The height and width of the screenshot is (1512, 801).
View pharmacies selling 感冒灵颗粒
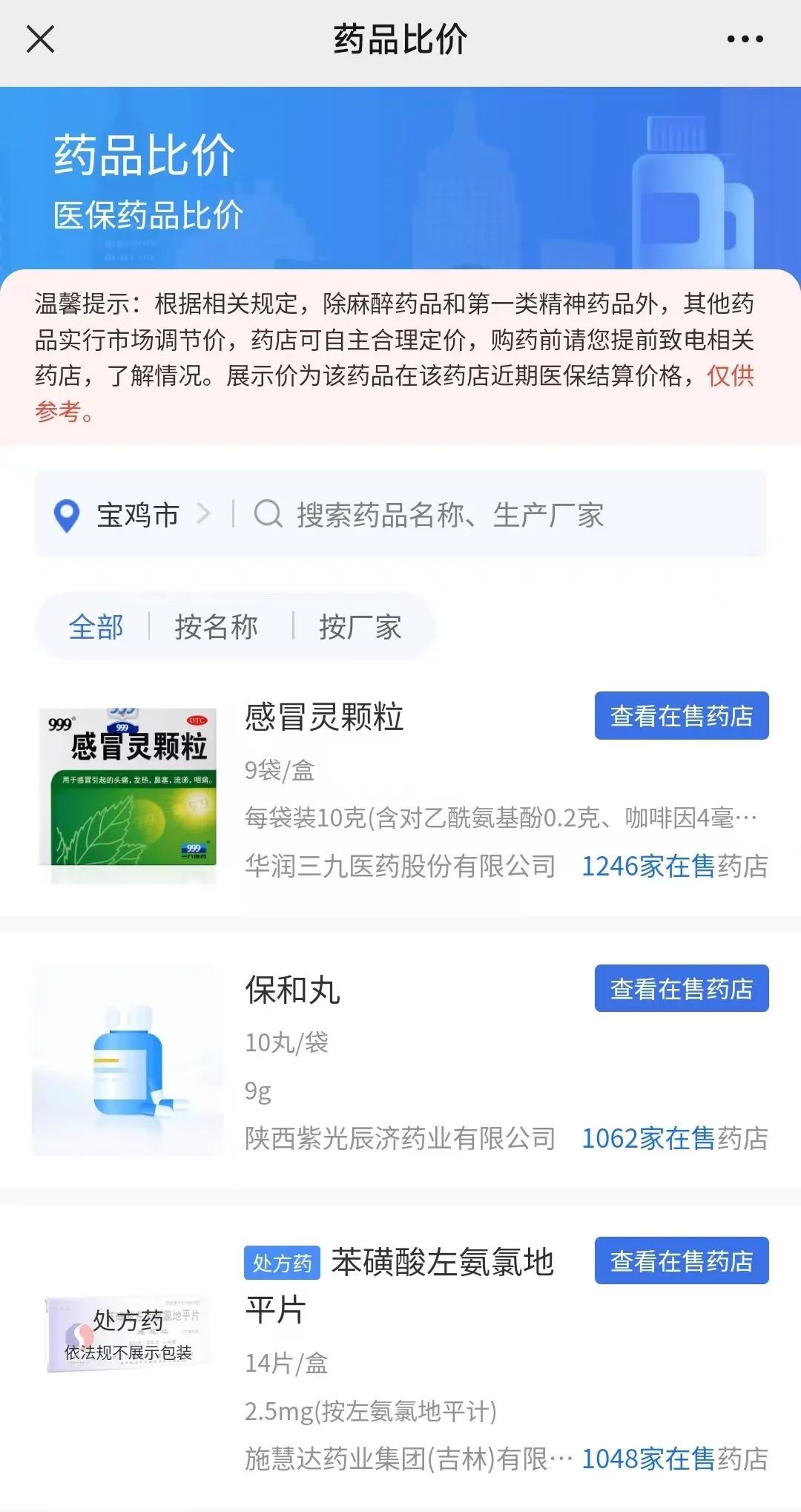point(681,716)
